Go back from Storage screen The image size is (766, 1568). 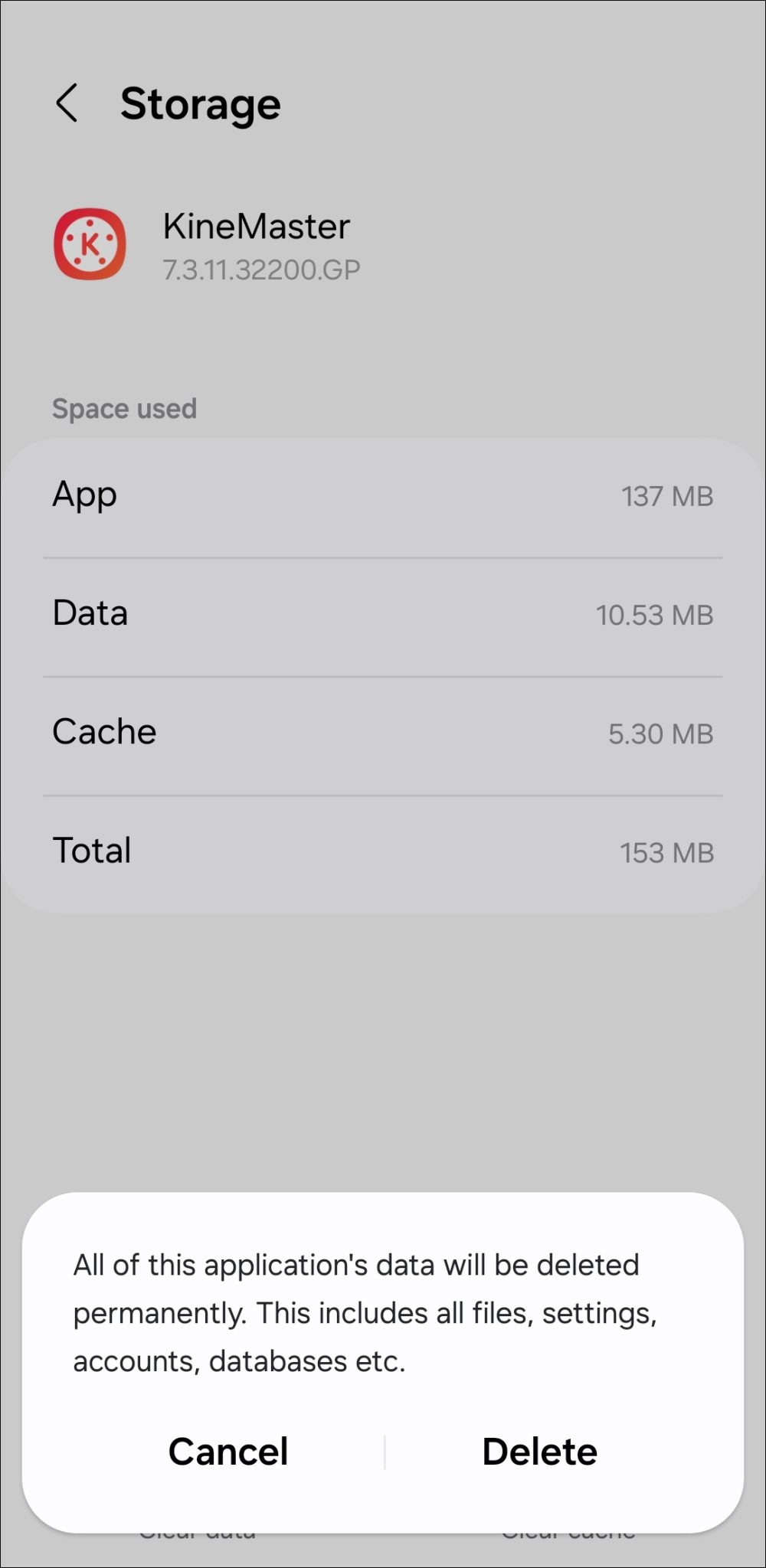pyautogui.click(x=67, y=103)
